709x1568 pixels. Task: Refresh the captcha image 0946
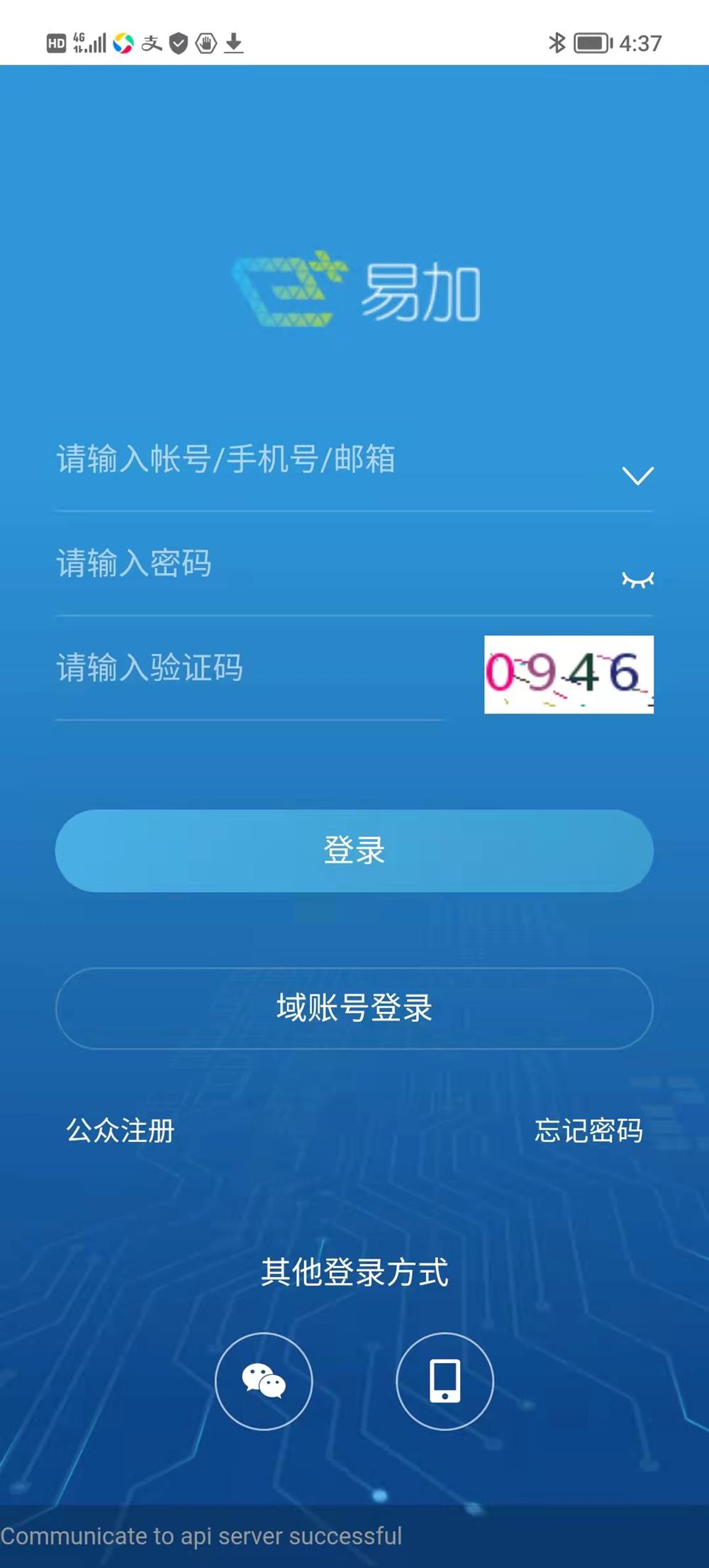click(x=569, y=674)
